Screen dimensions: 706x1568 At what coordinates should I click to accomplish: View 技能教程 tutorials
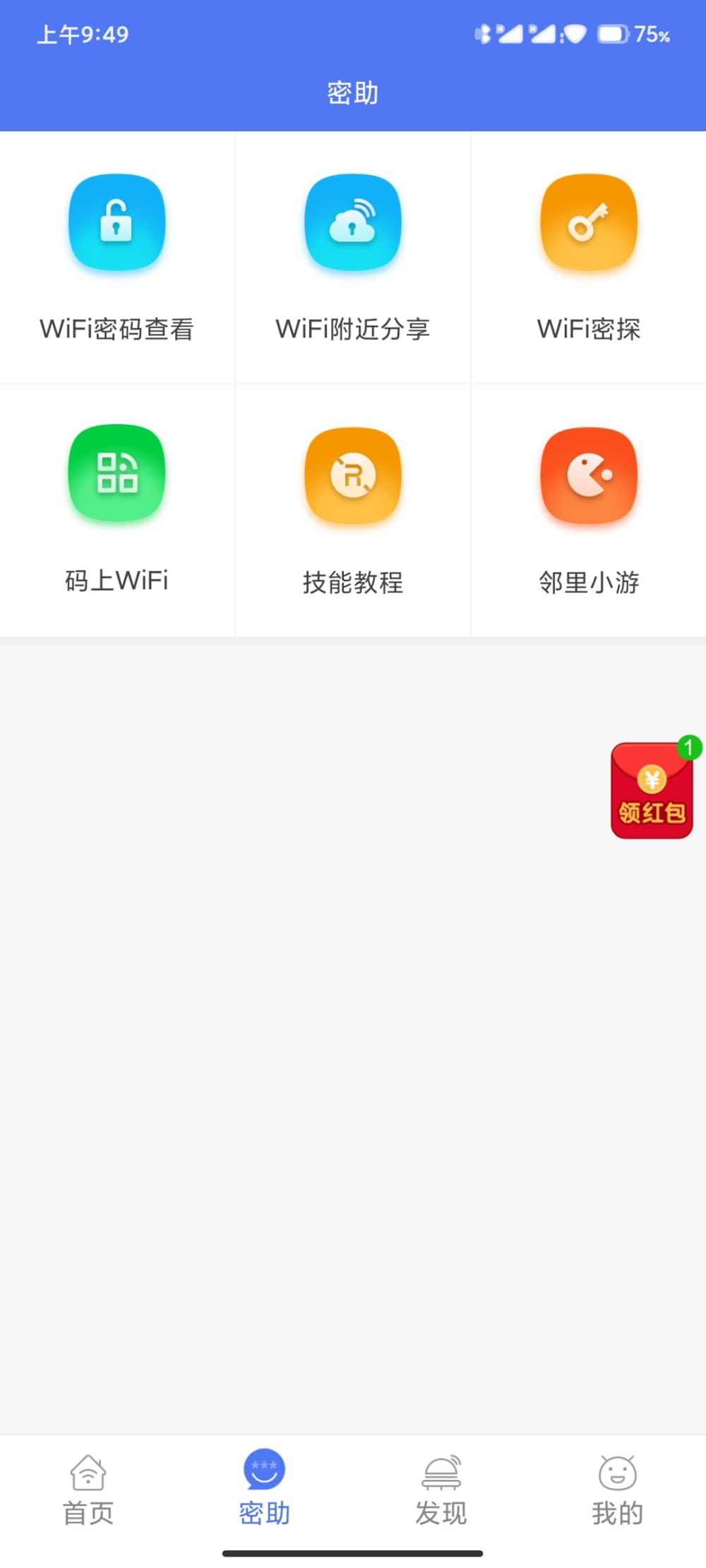[x=352, y=510]
